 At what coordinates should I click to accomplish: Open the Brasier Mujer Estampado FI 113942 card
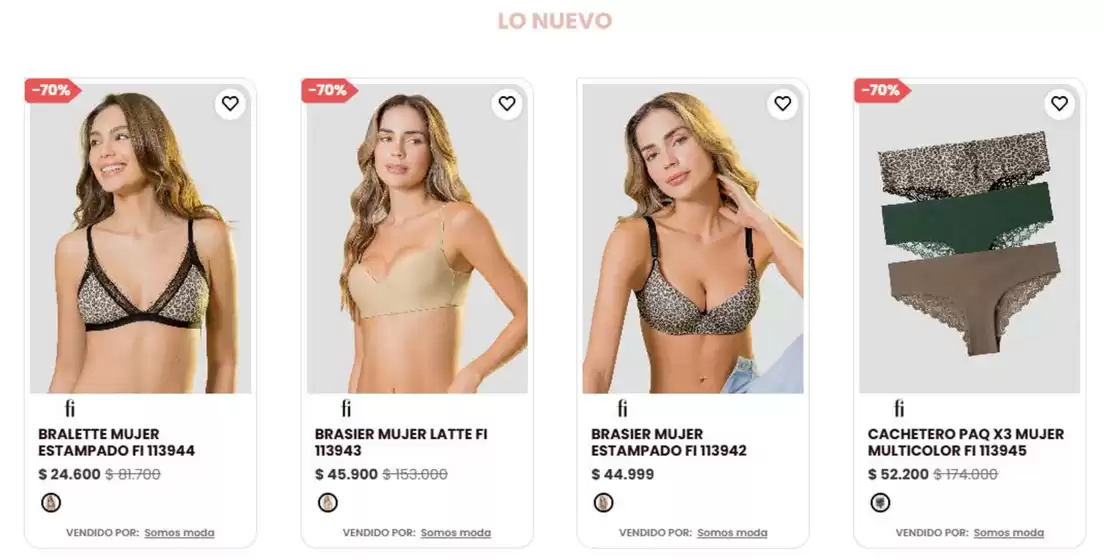pos(668,442)
